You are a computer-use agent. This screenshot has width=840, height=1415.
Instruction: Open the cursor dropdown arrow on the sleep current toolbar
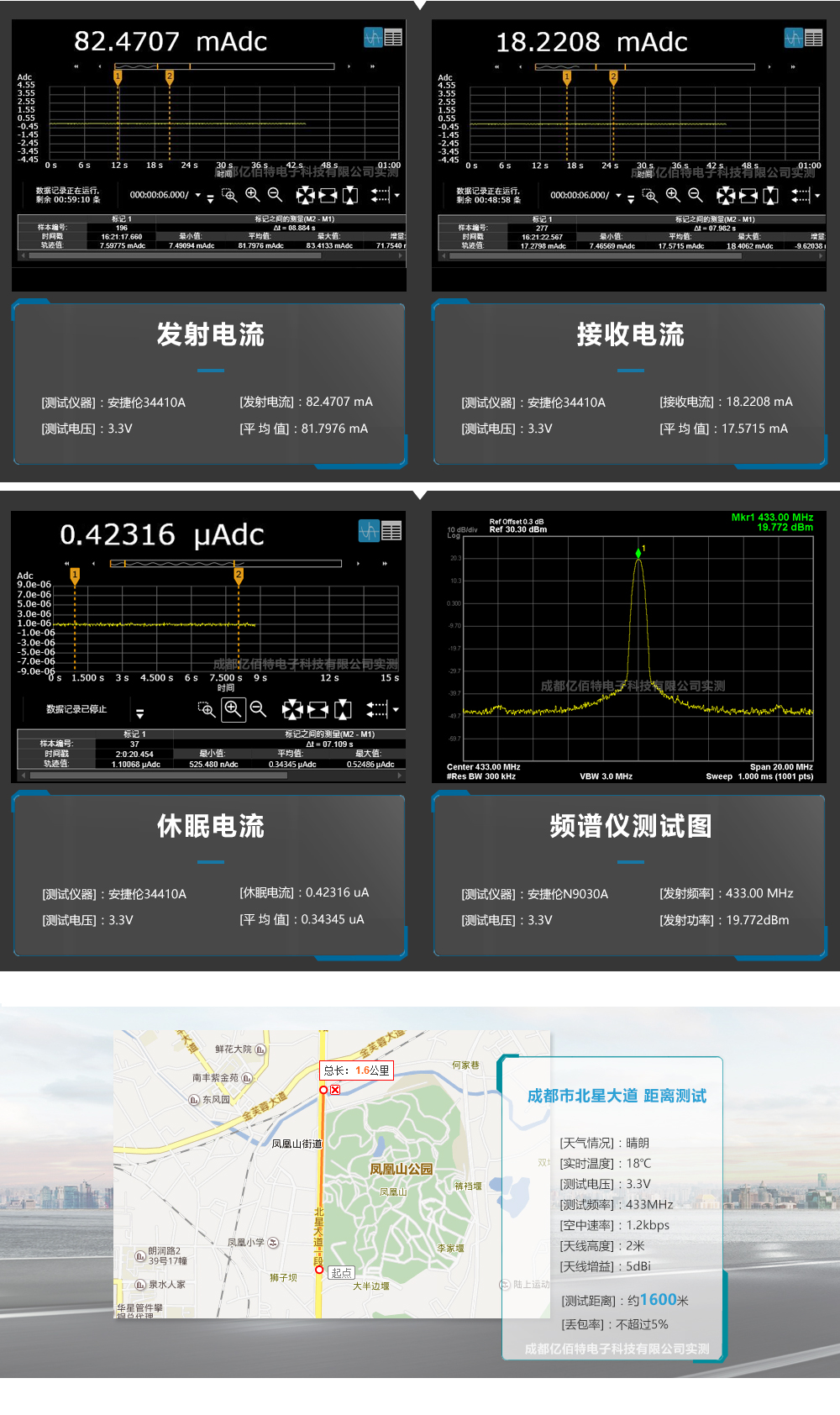pyautogui.click(x=395, y=710)
